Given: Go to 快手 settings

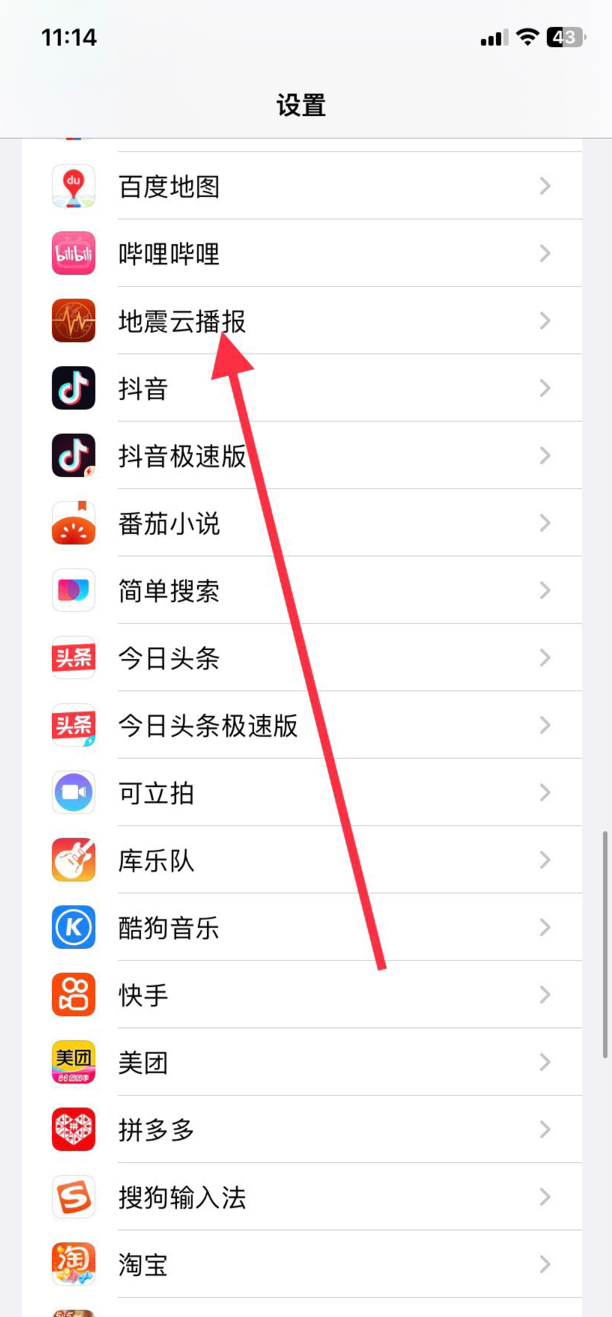Looking at the screenshot, I should click(300, 995).
